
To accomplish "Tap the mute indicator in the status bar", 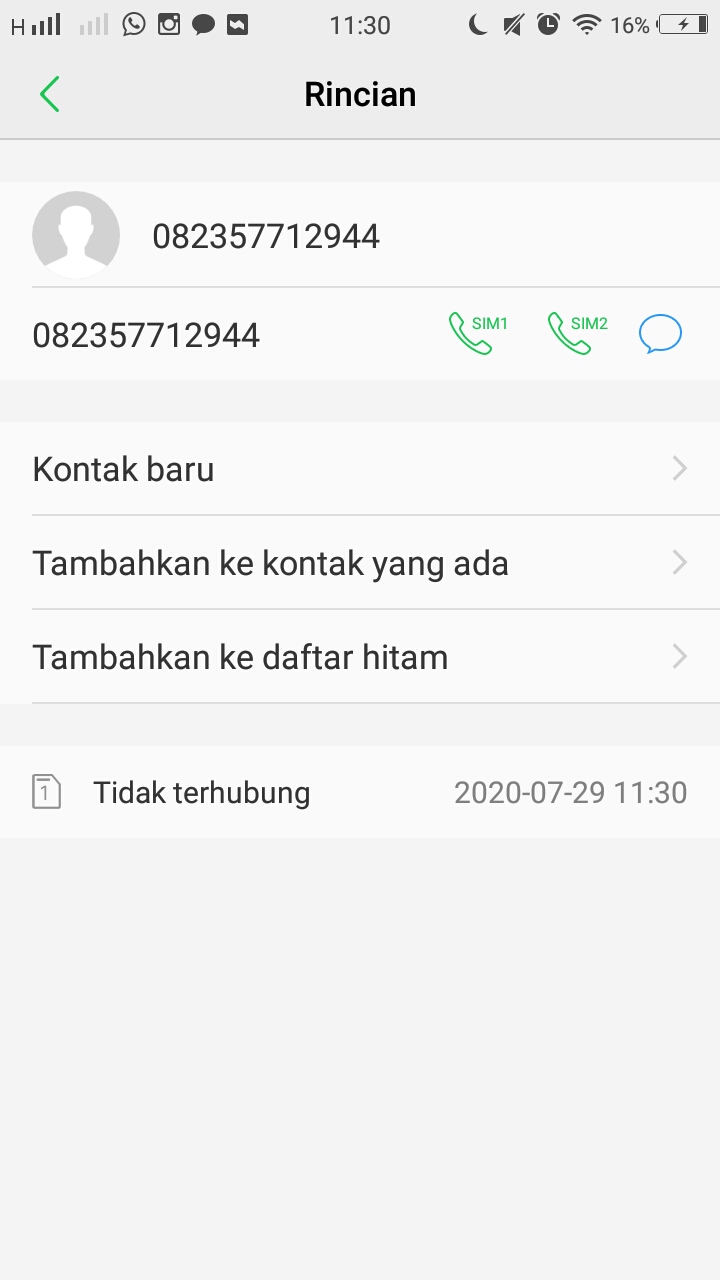I will pyautogui.click(x=513, y=24).
